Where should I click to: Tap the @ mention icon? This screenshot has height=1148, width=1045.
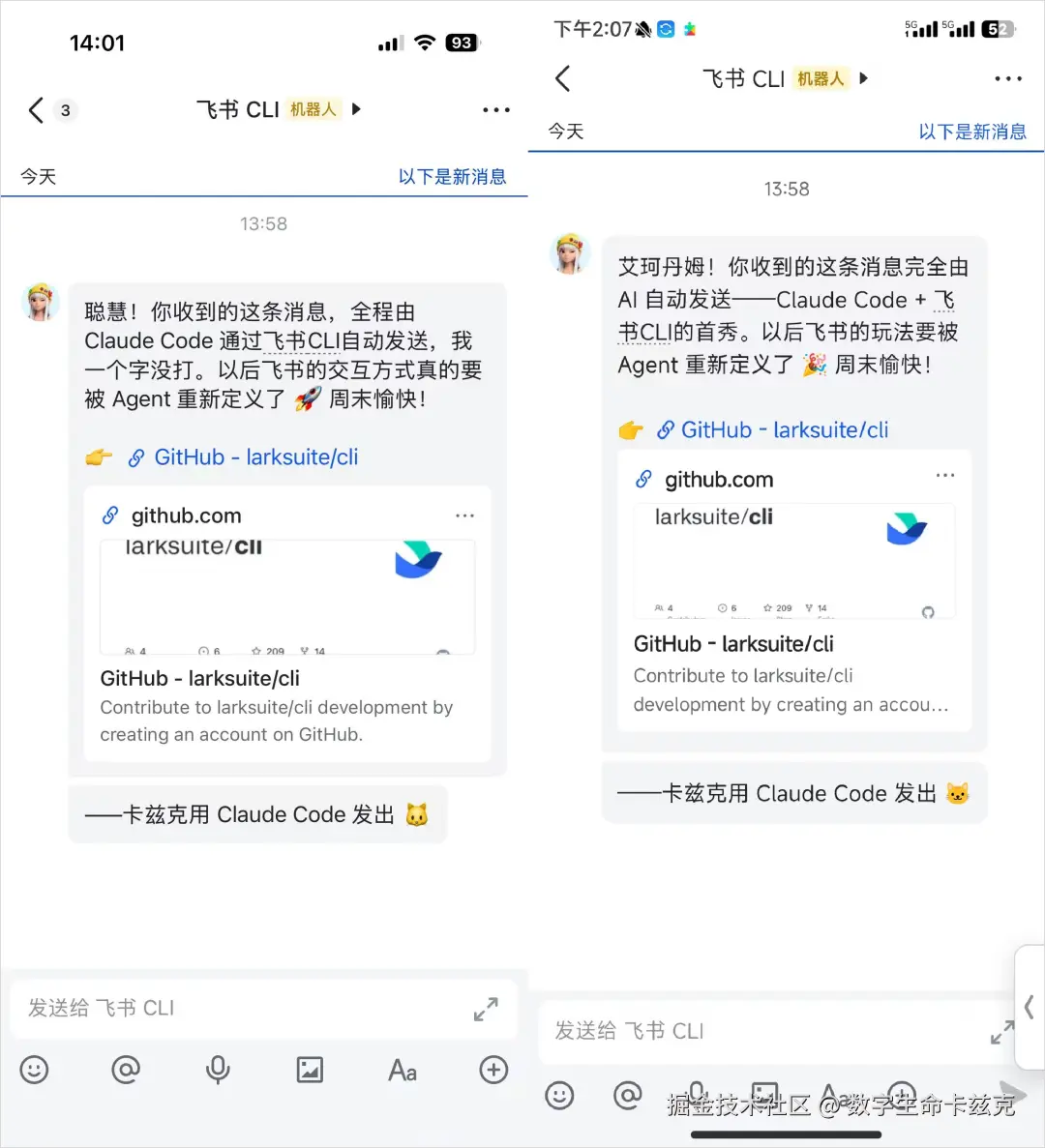pyautogui.click(x=127, y=1071)
